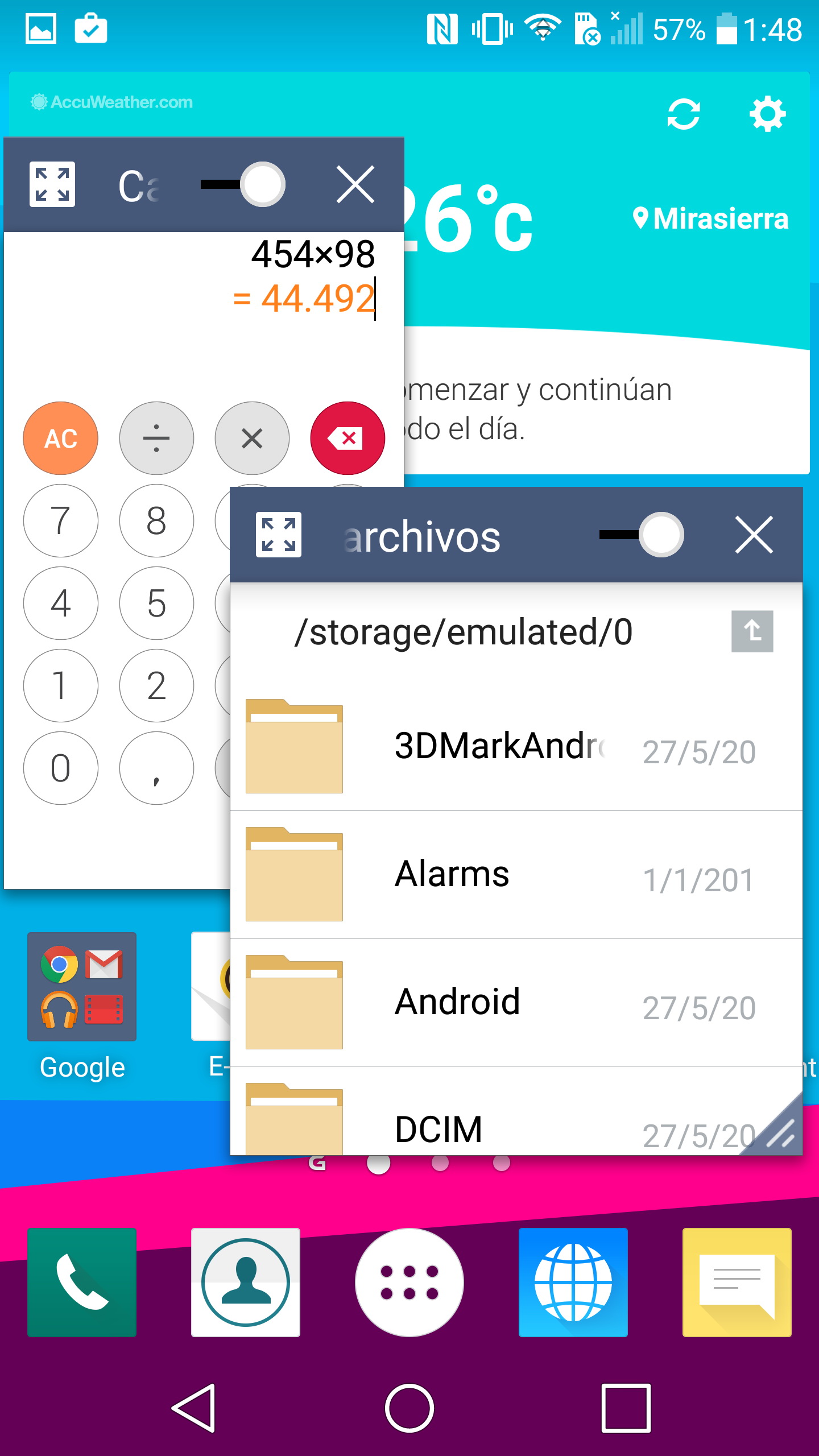
Task: Expand the archivos window to fullscreen
Action: pos(278,535)
